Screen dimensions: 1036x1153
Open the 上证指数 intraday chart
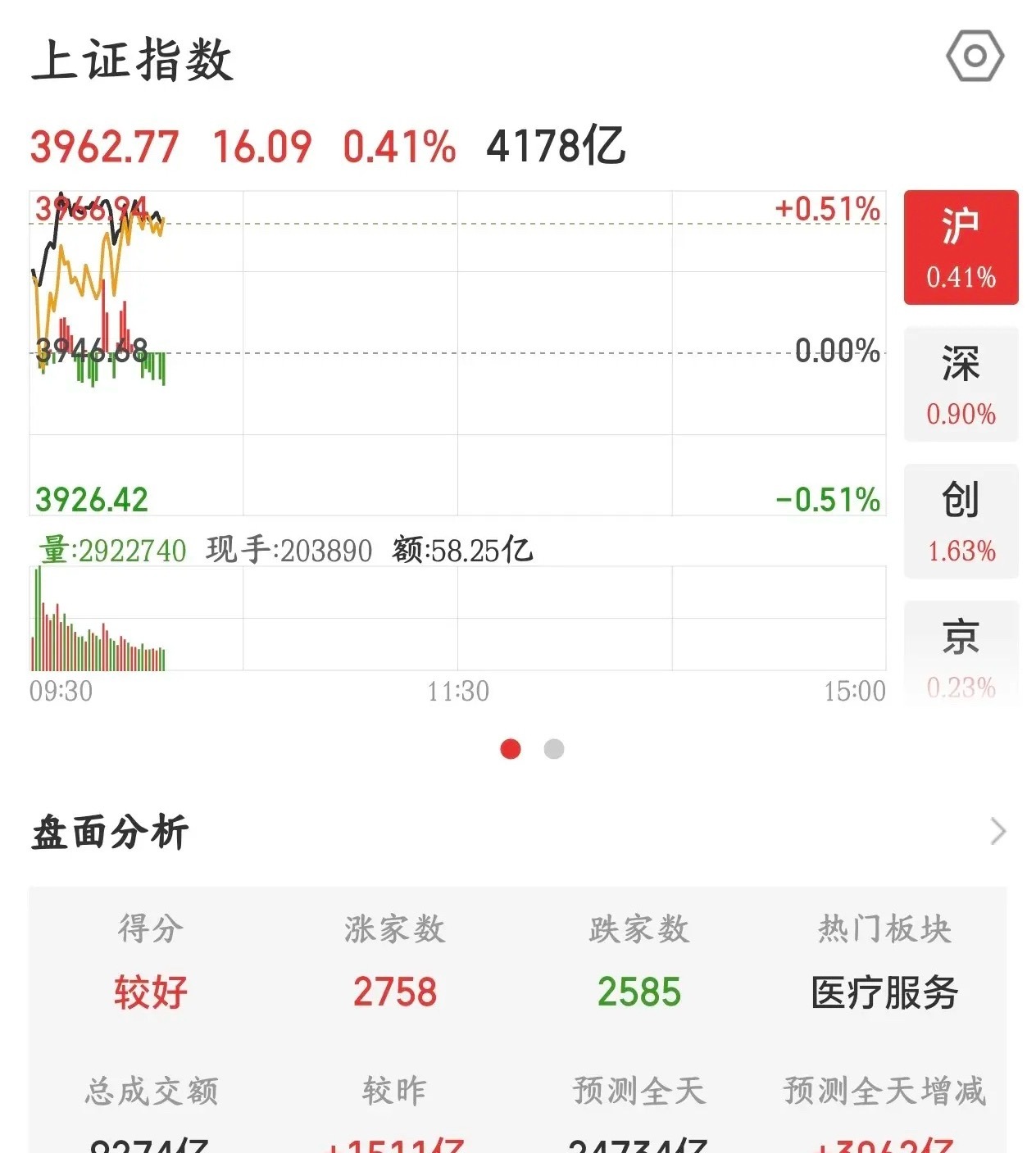point(457,353)
